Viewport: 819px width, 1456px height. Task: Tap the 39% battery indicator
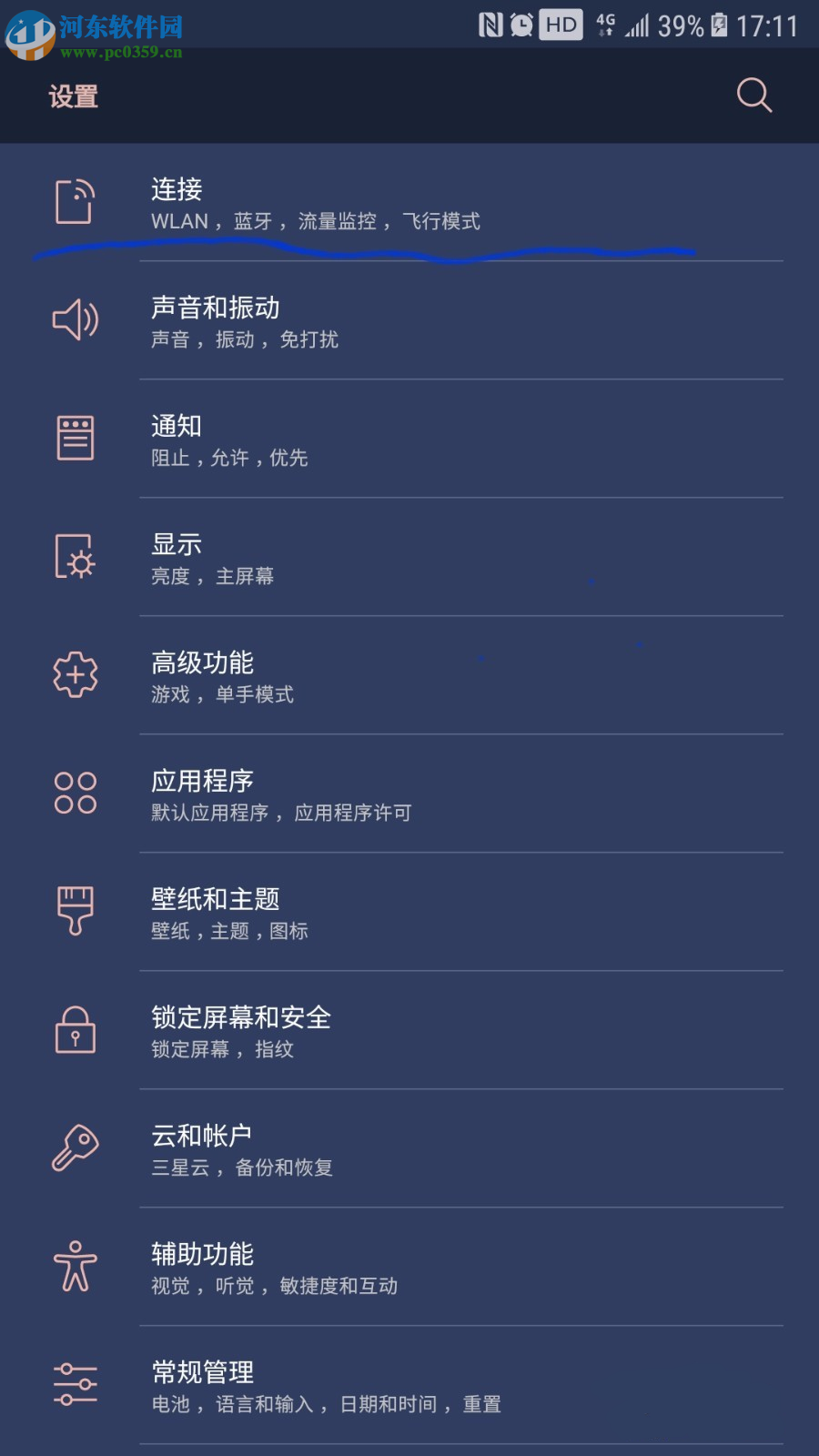pyautogui.click(x=682, y=25)
